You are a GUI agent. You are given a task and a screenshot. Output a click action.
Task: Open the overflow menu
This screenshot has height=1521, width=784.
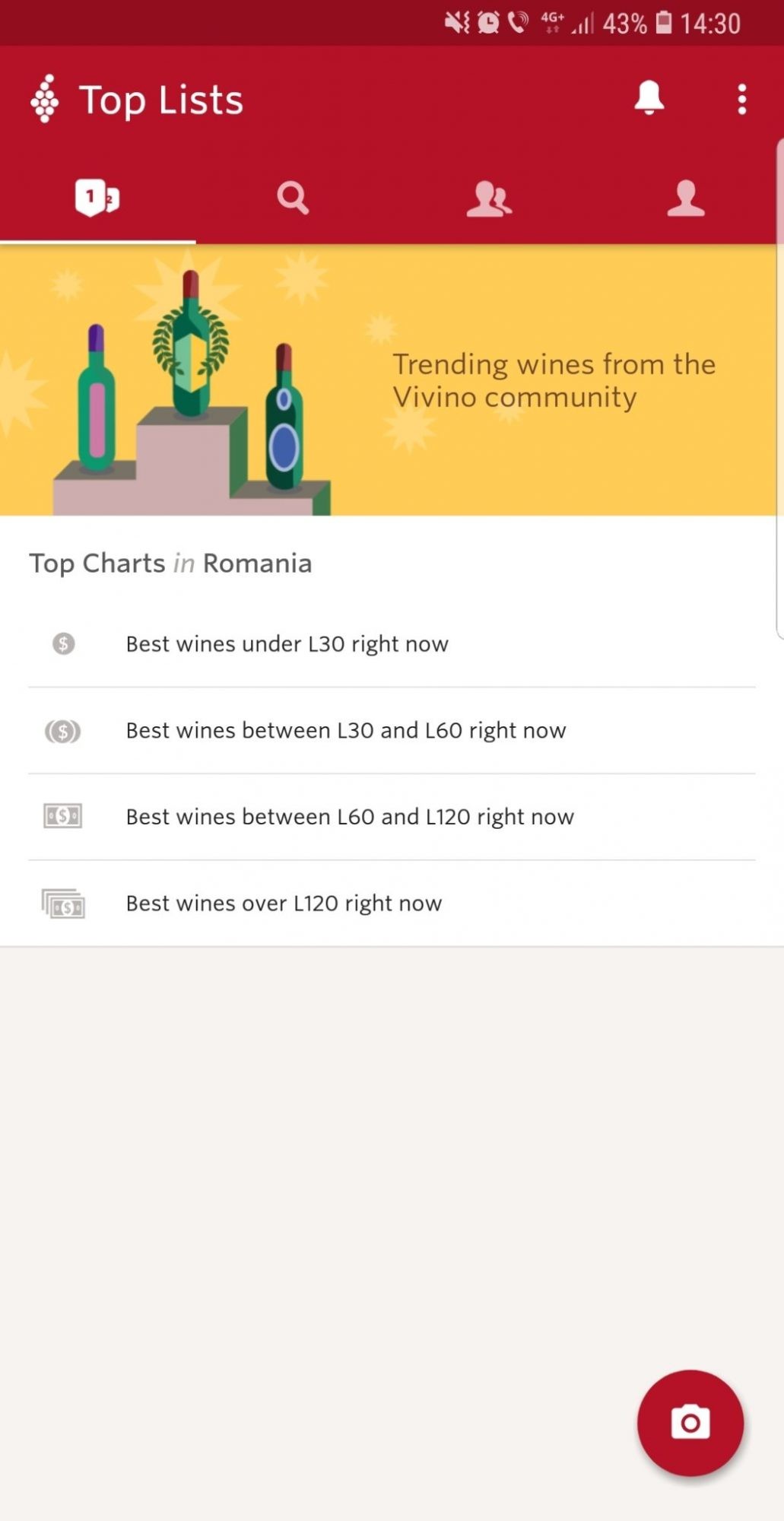741,100
